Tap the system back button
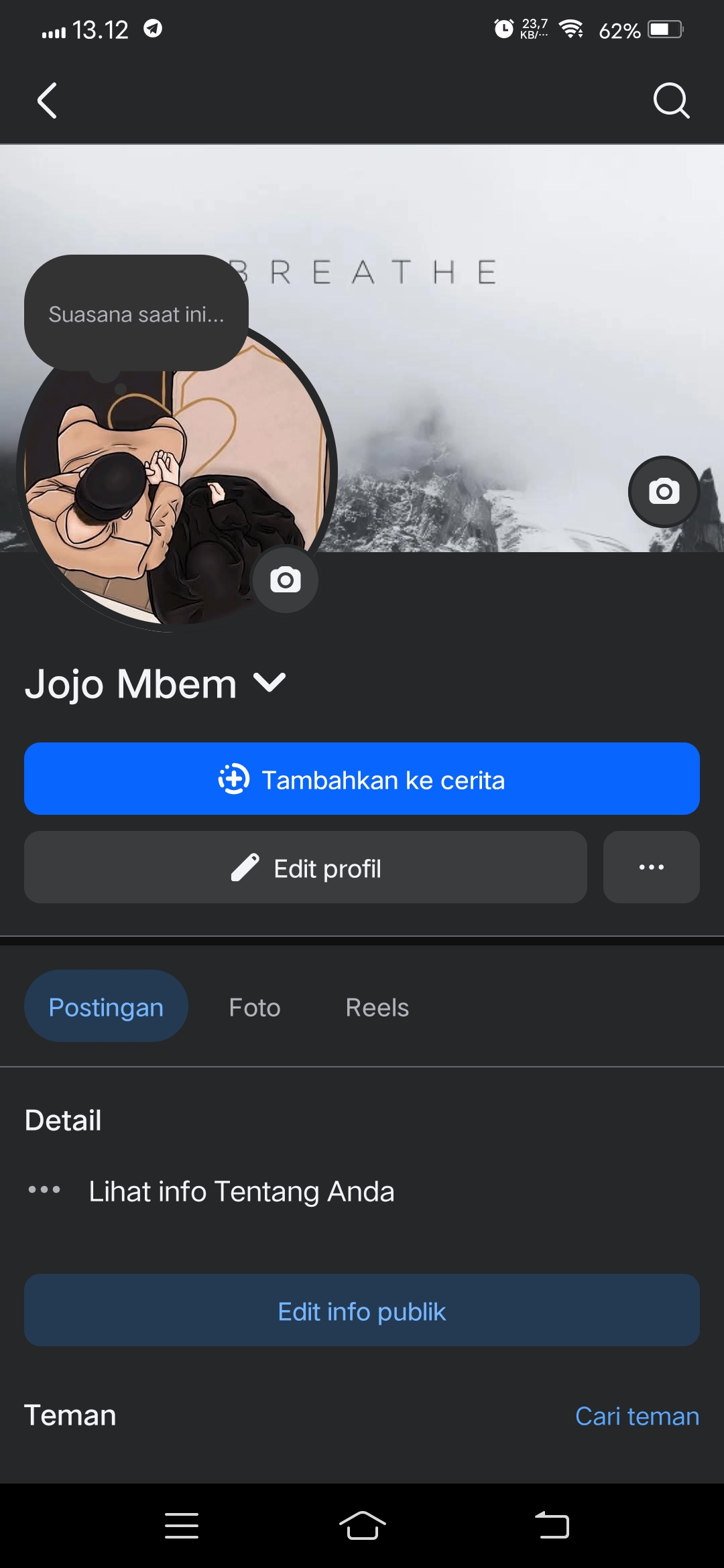 (552, 1526)
